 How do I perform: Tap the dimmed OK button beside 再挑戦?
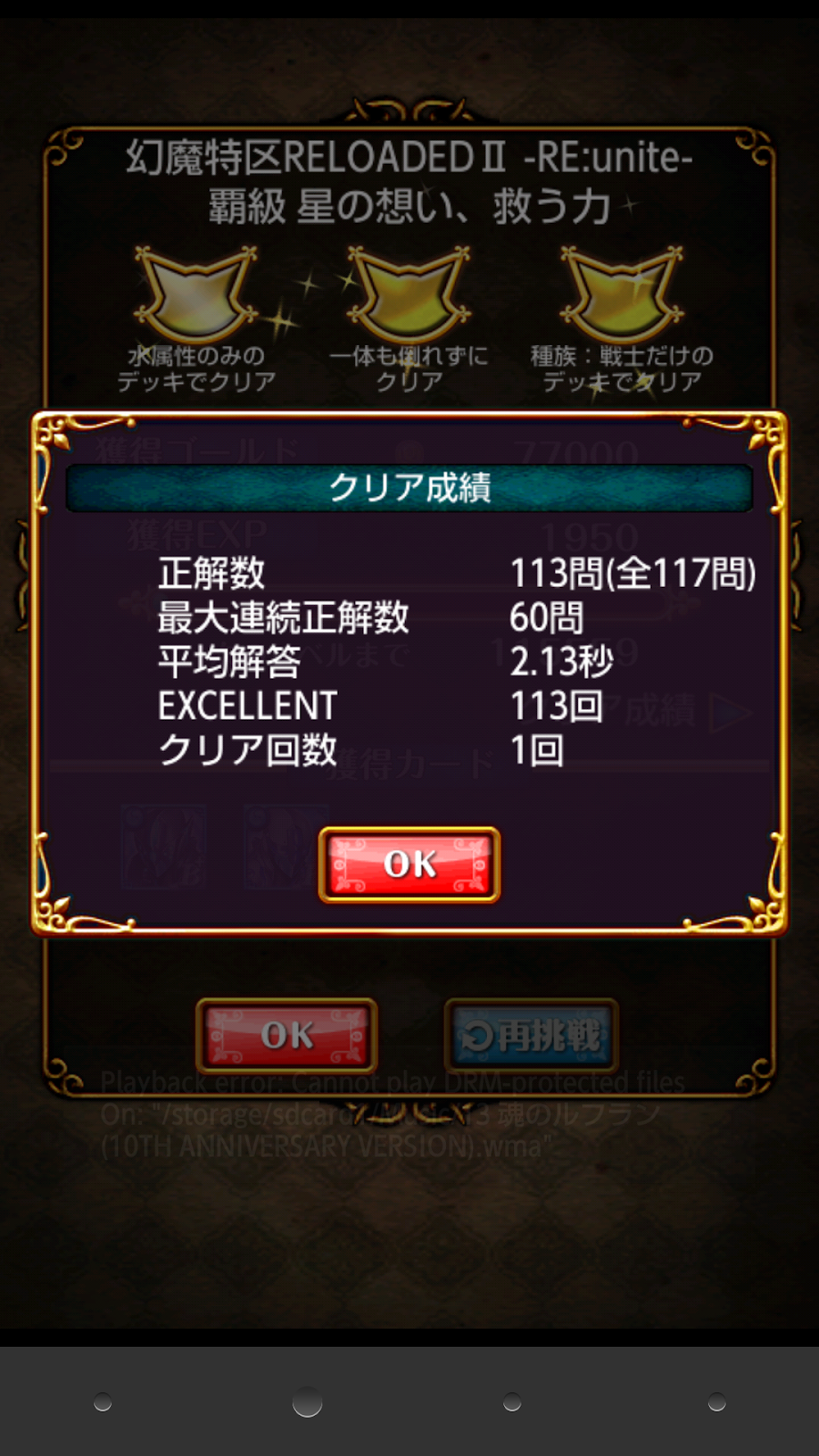287,1035
